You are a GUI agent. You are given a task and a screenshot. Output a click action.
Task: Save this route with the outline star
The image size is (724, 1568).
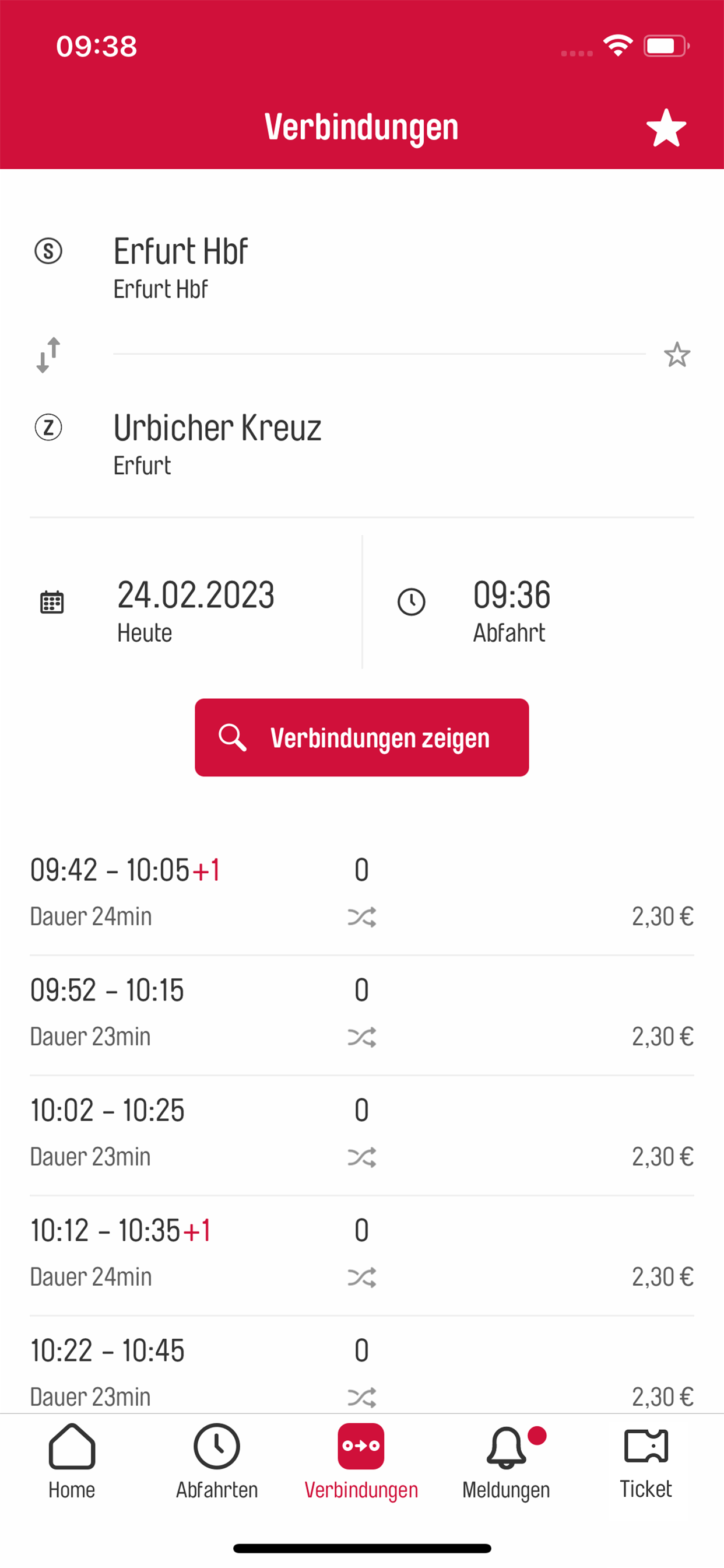pyautogui.click(x=677, y=354)
